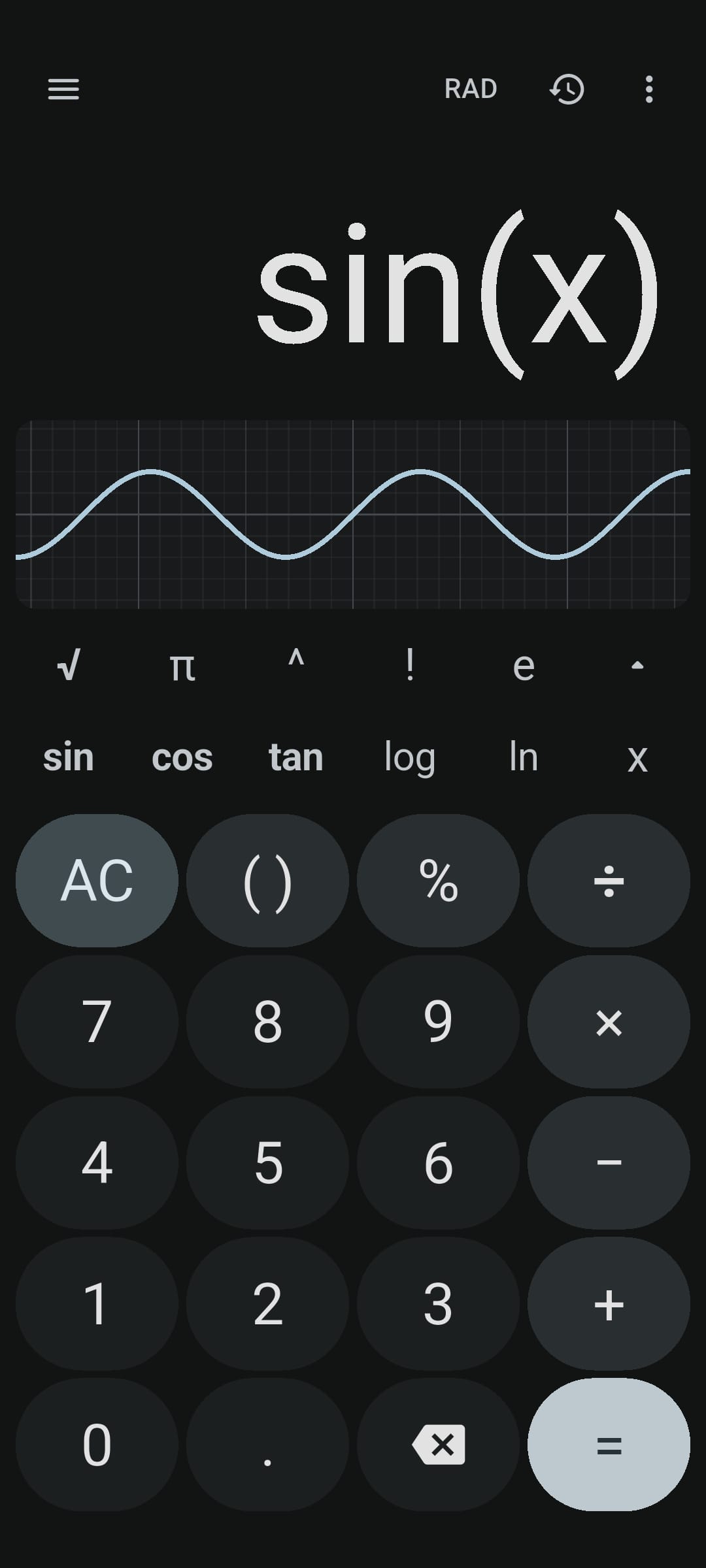Insert the variable x

pyautogui.click(x=636, y=758)
